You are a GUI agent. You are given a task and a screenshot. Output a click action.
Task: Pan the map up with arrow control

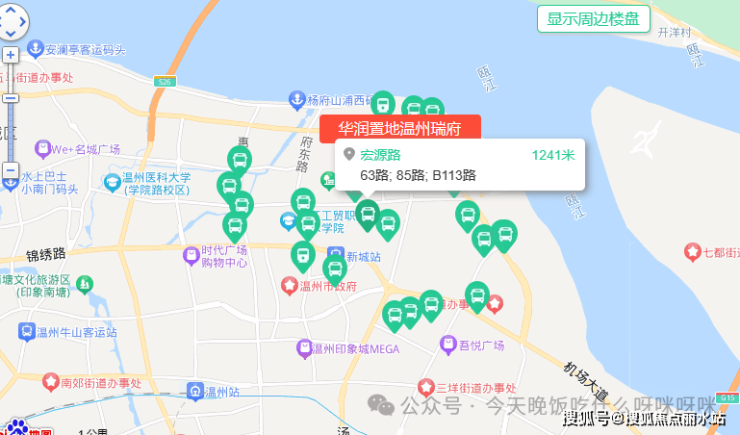(x=10, y=8)
